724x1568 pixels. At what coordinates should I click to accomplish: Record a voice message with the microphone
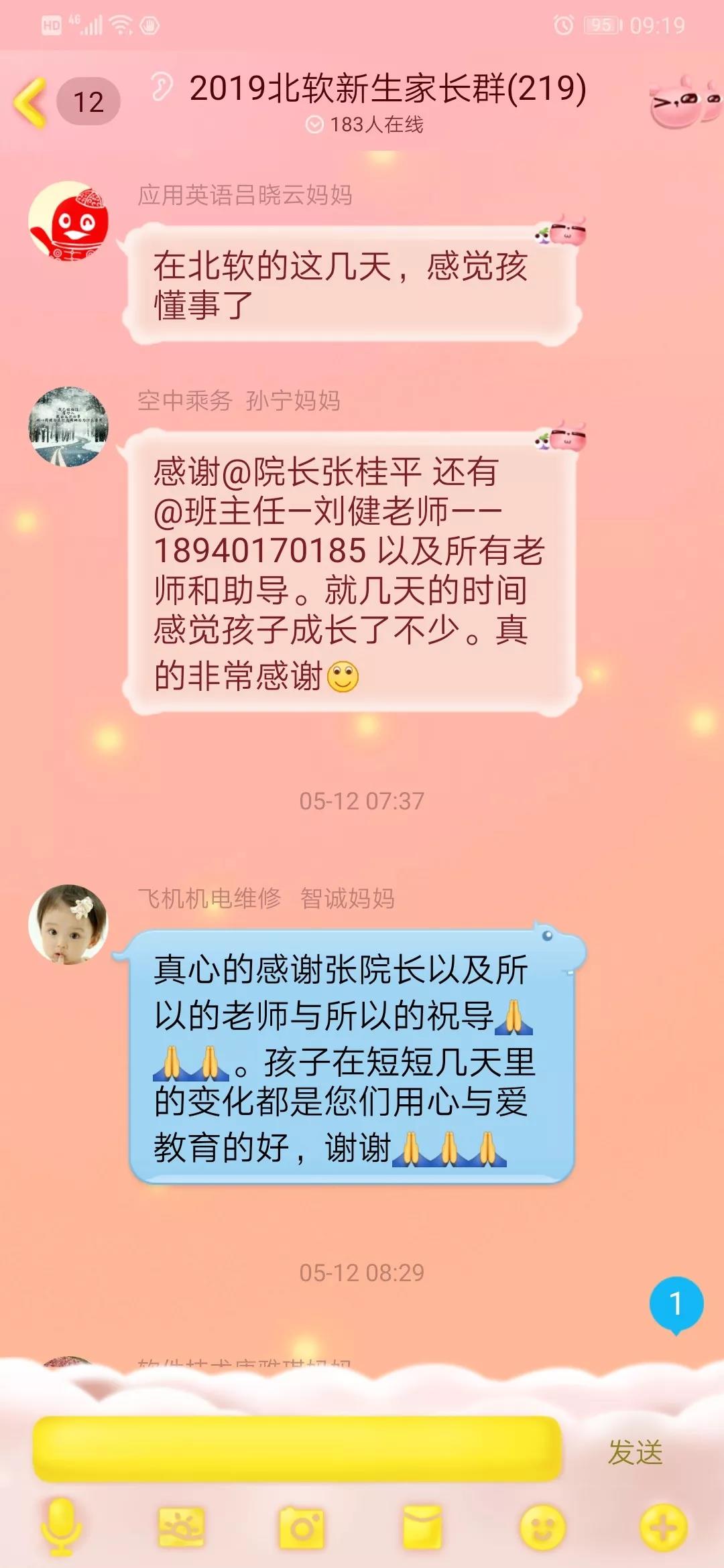pyautogui.click(x=62, y=1528)
